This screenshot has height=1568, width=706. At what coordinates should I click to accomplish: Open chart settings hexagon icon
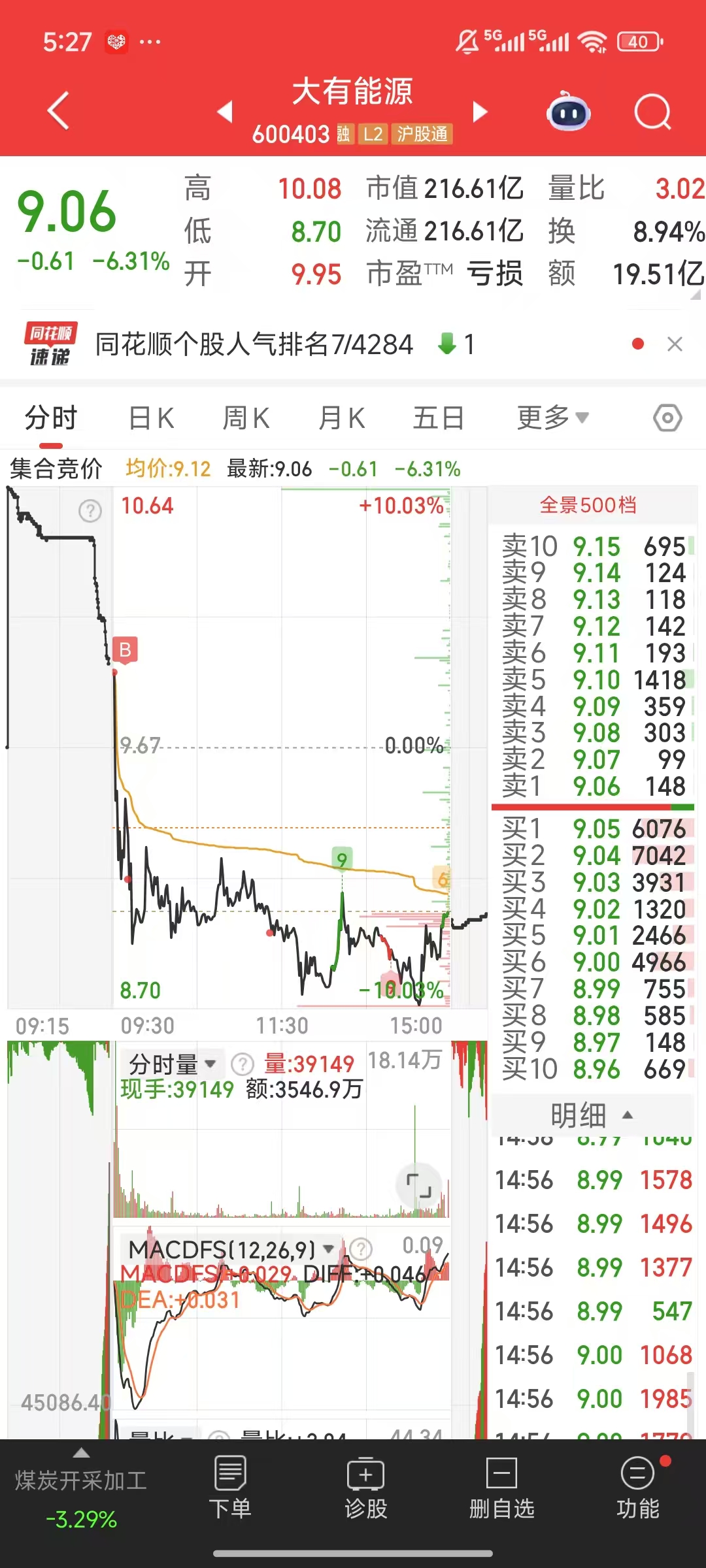(667, 418)
